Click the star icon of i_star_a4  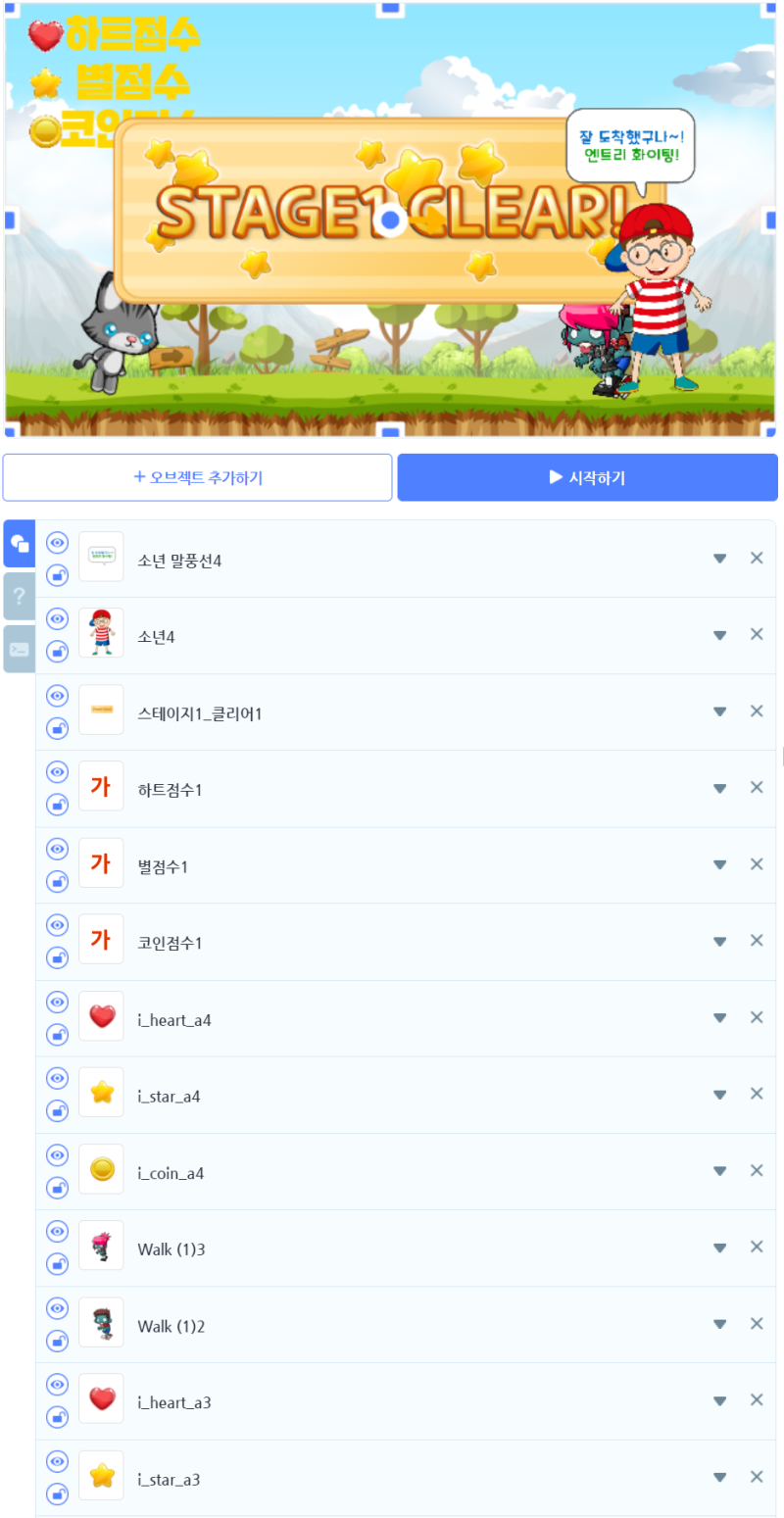pyautogui.click(x=101, y=1094)
